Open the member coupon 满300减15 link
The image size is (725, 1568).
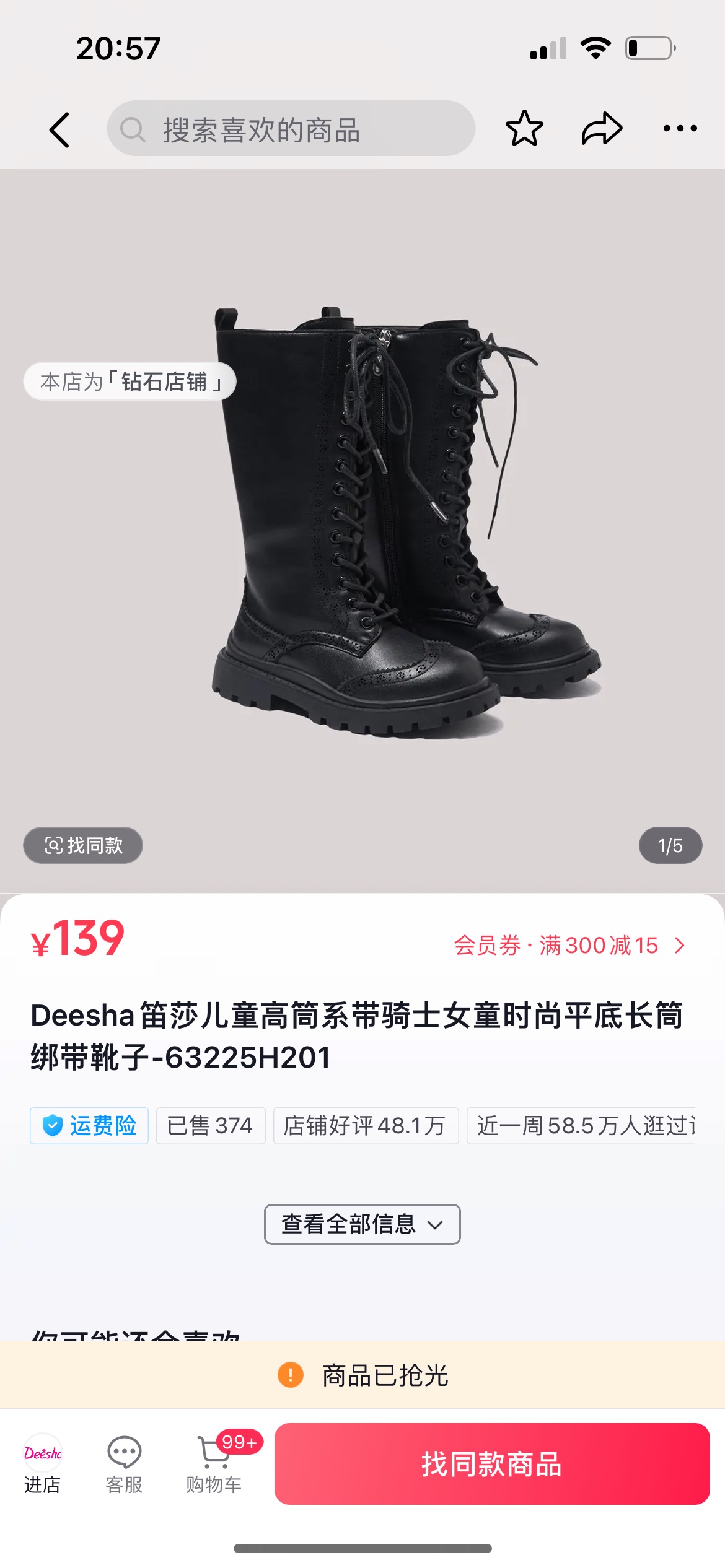(x=569, y=946)
